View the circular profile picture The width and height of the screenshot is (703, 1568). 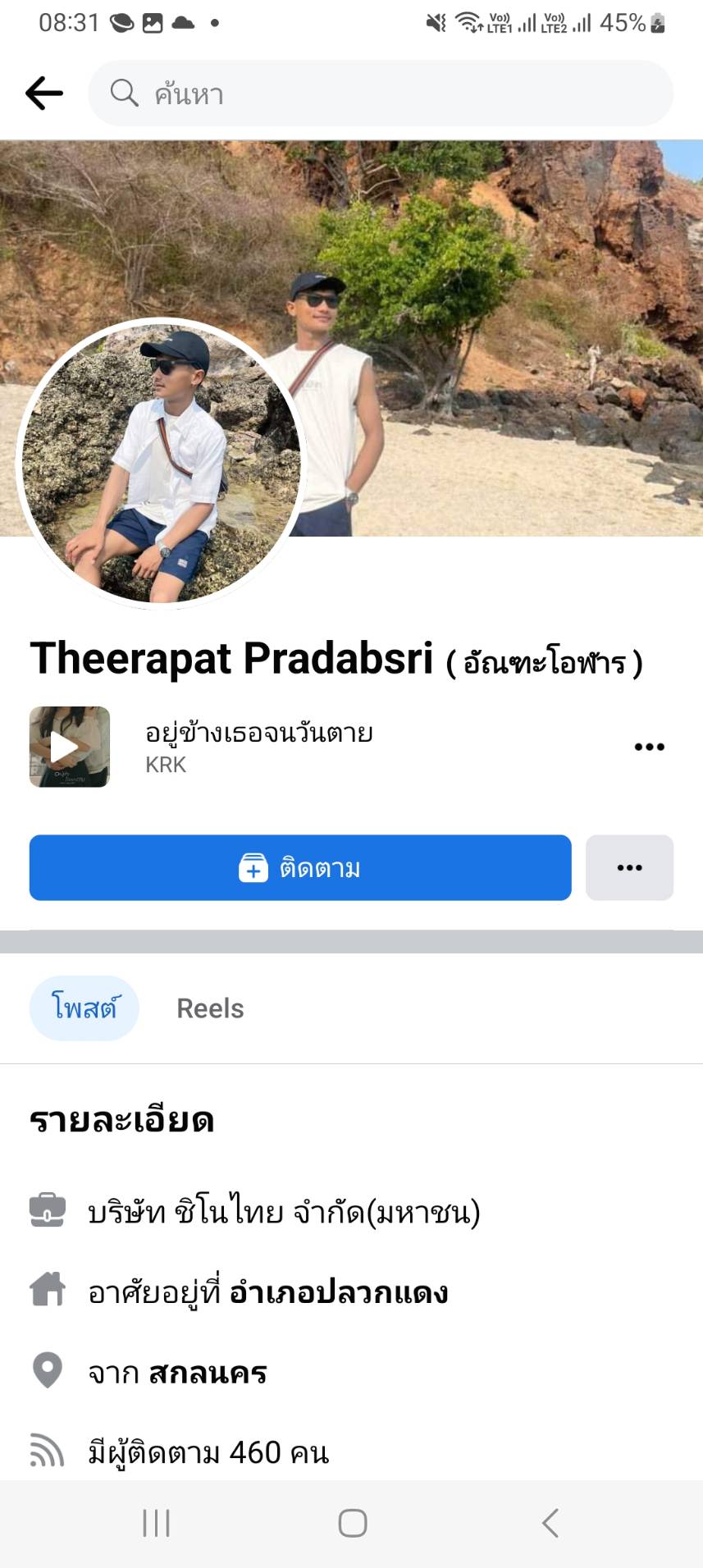162,464
